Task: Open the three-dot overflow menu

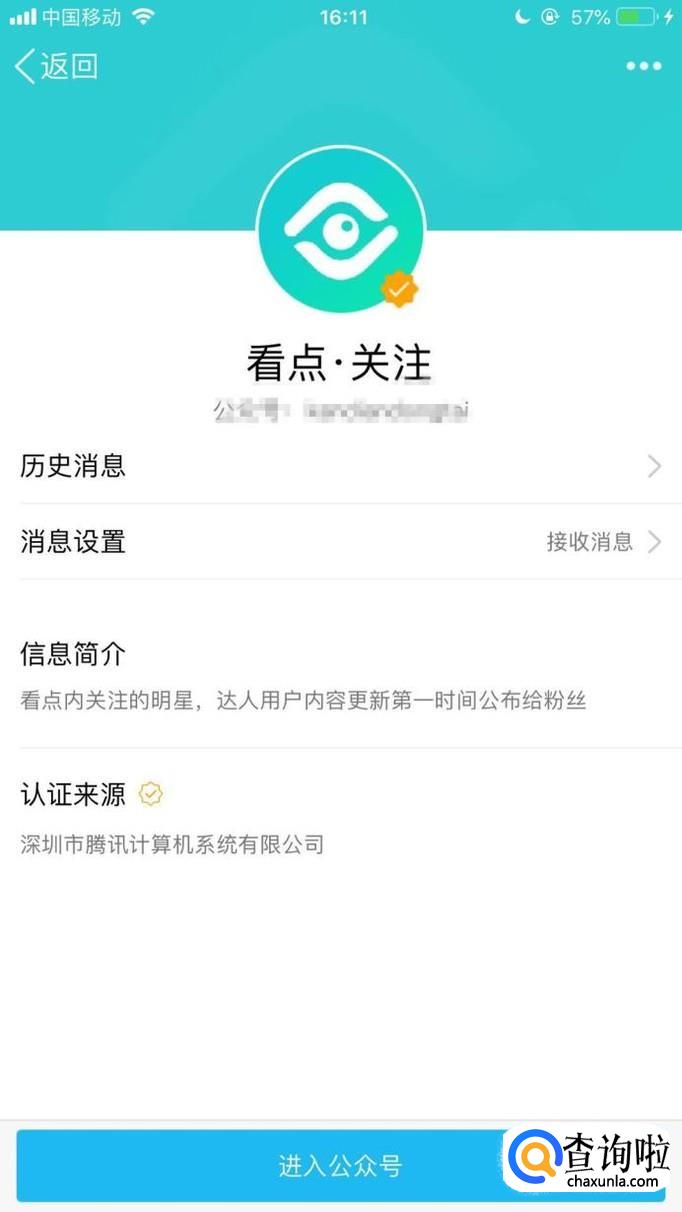Action: point(643,66)
